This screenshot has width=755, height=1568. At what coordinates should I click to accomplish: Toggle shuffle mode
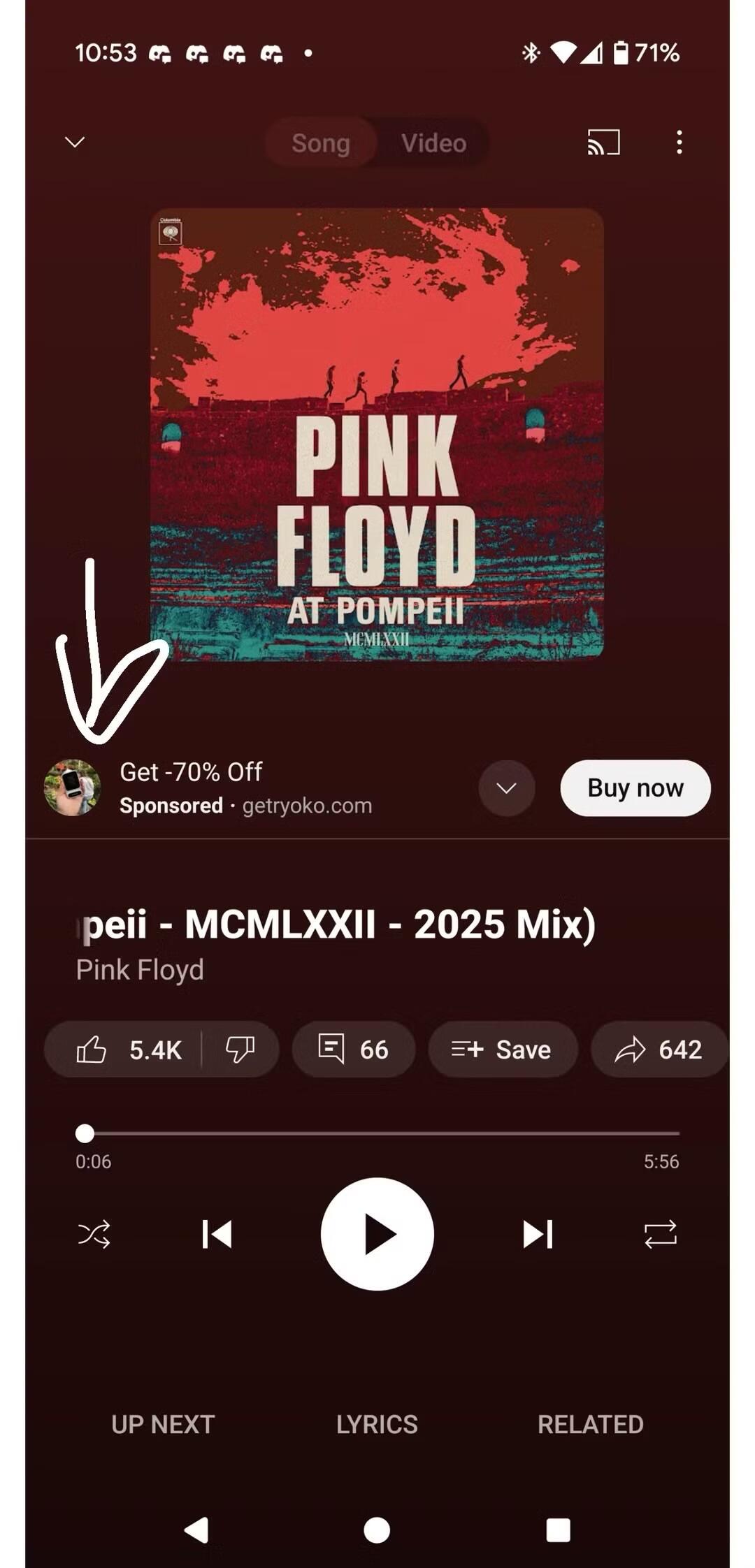(x=94, y=1235)
